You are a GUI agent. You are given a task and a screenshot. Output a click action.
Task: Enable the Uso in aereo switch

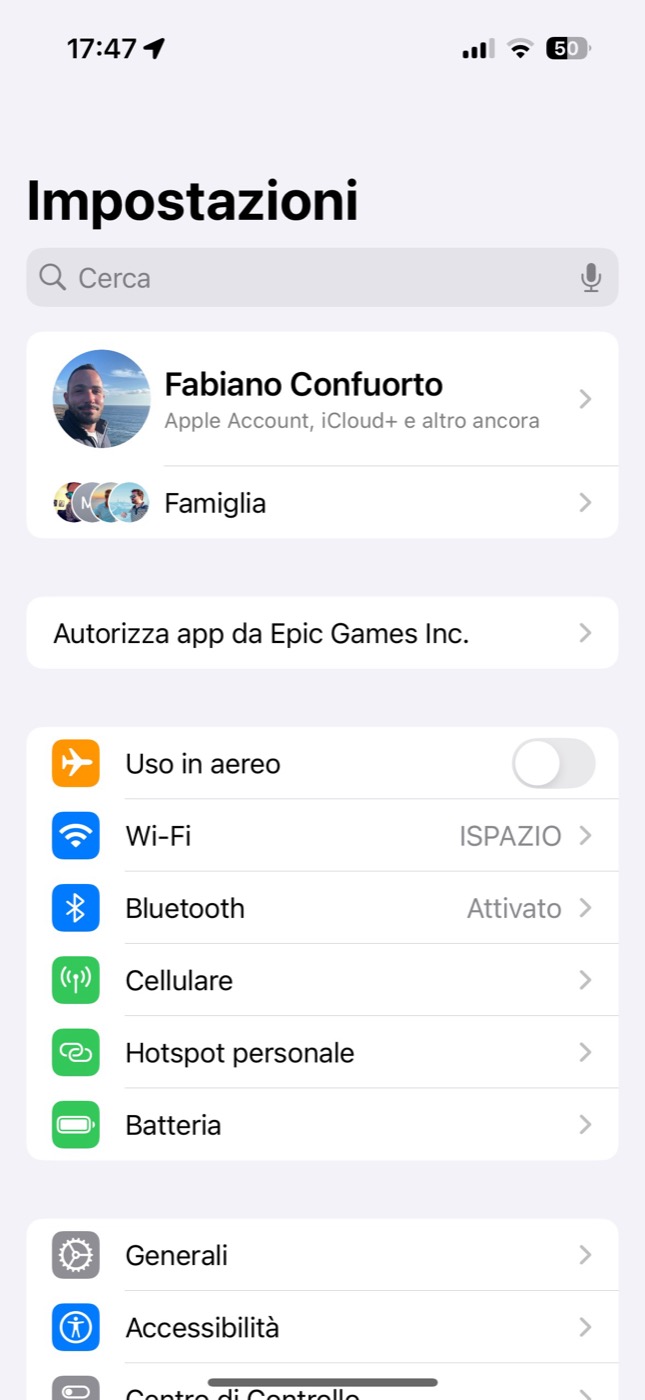(x=553, y=764)
